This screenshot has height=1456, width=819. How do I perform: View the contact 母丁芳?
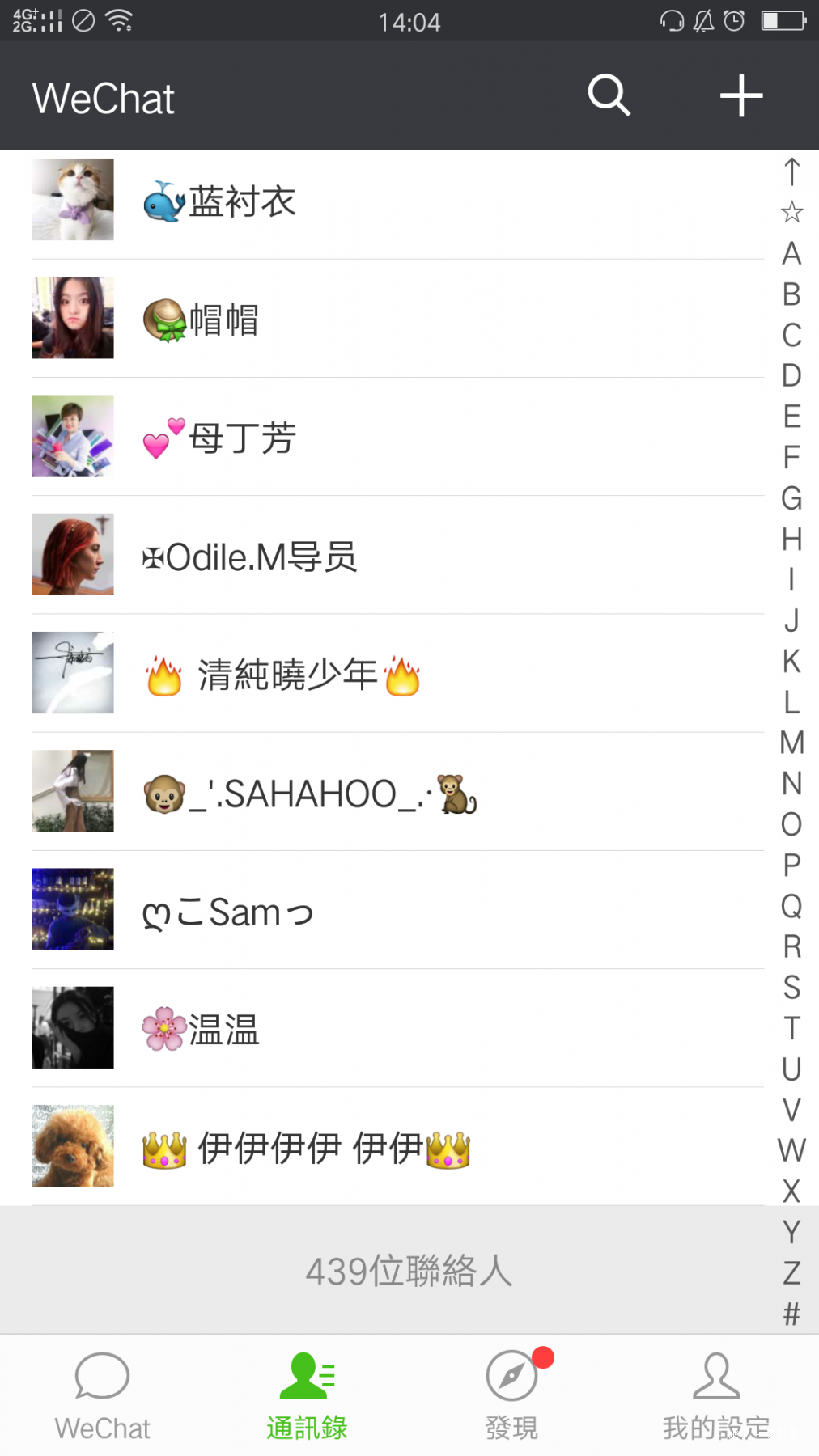click(x=397, y=437)
